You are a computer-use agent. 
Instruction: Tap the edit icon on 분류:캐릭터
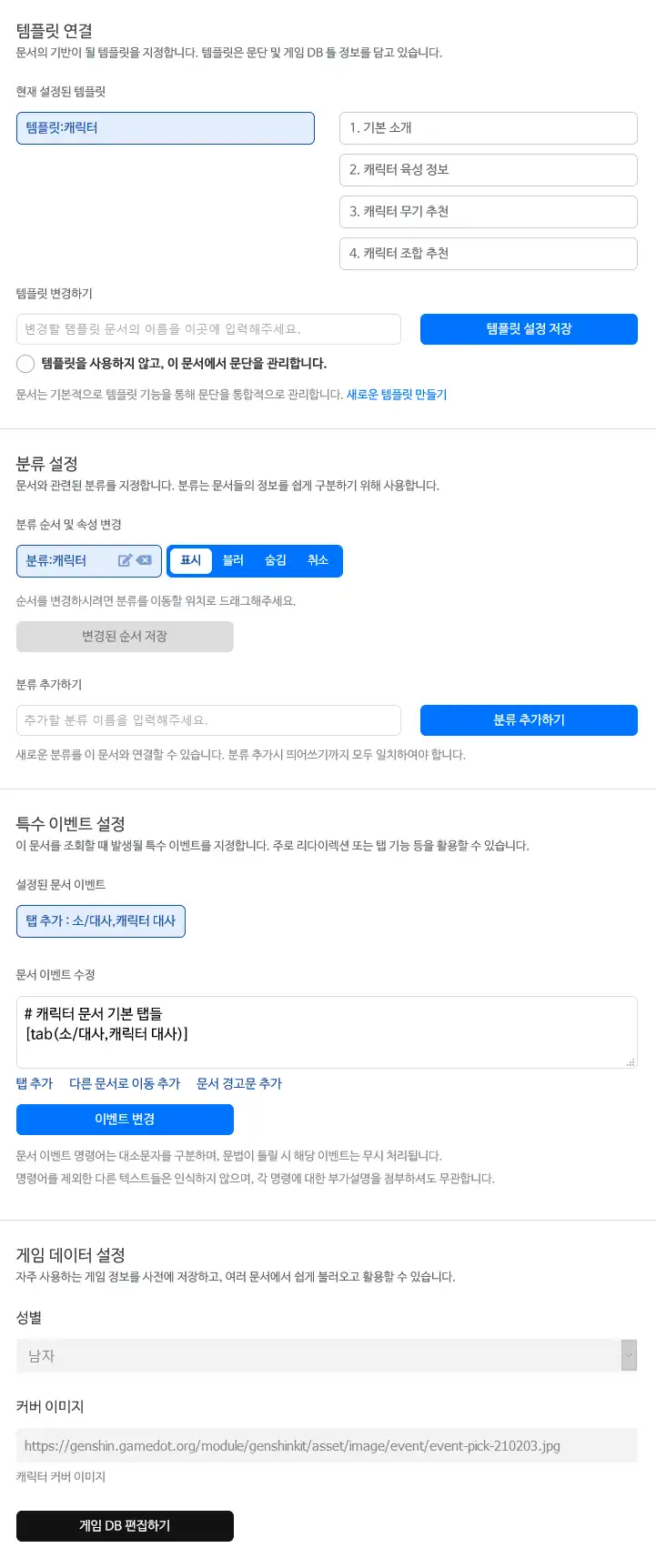tap(126, 560)
